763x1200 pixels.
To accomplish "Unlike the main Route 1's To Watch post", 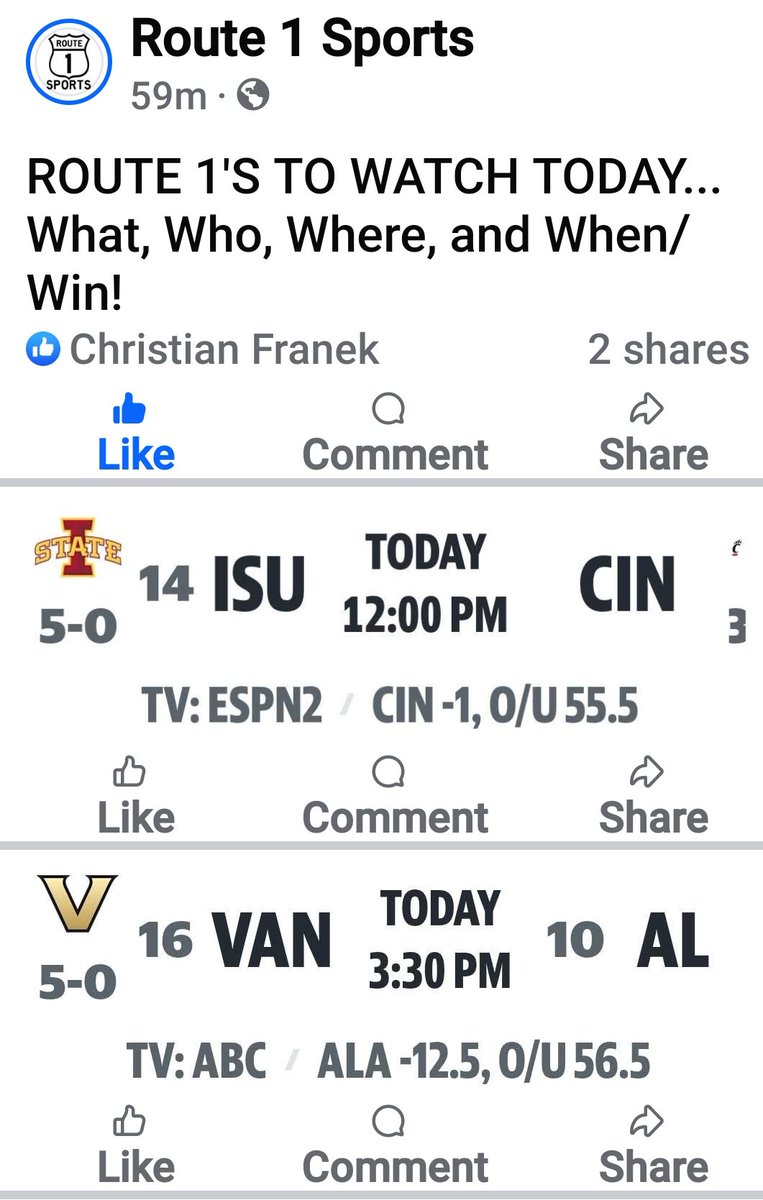I will click(136, 432).
